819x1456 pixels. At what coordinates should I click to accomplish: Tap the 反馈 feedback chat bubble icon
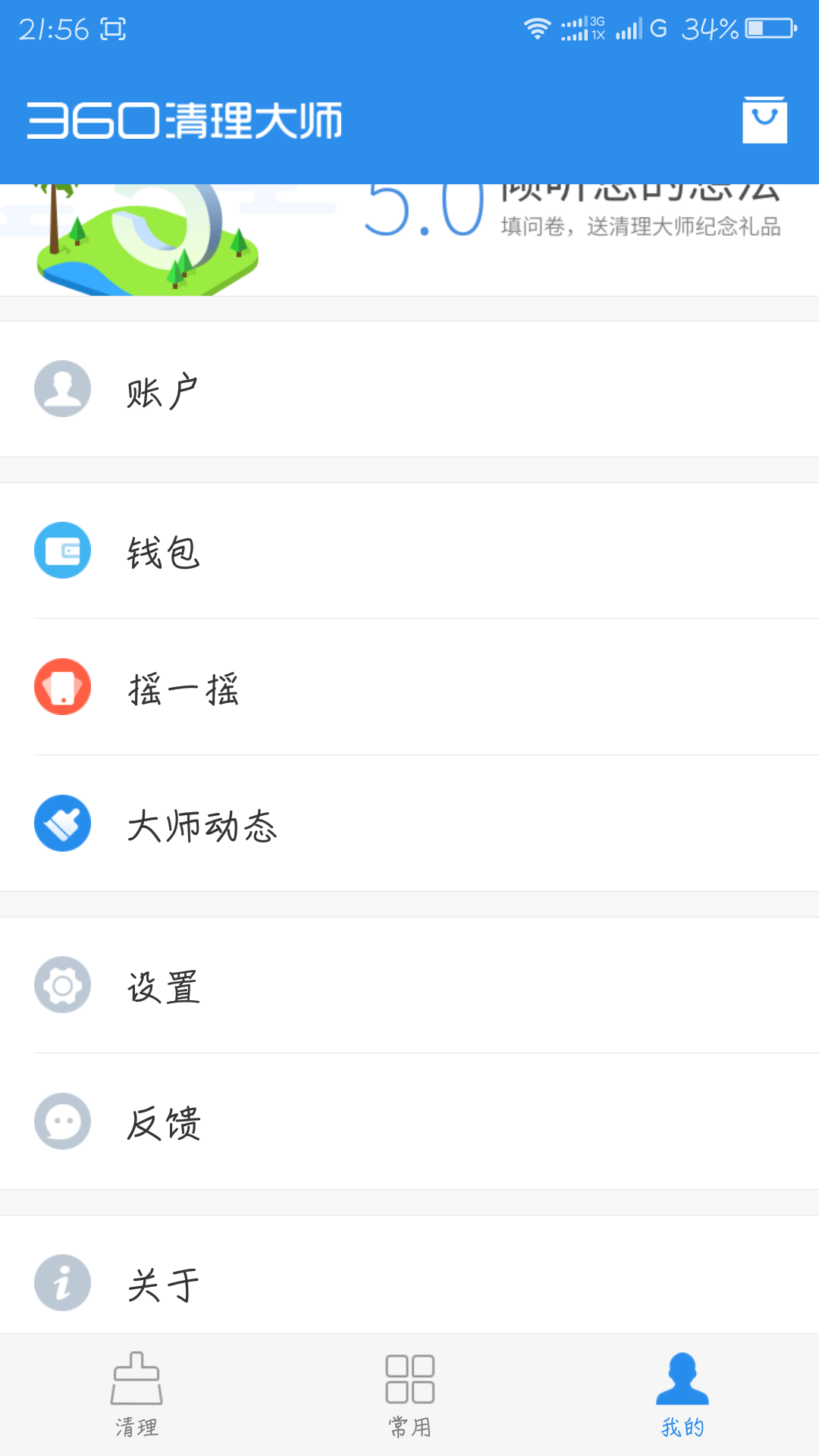(62, 1122)
